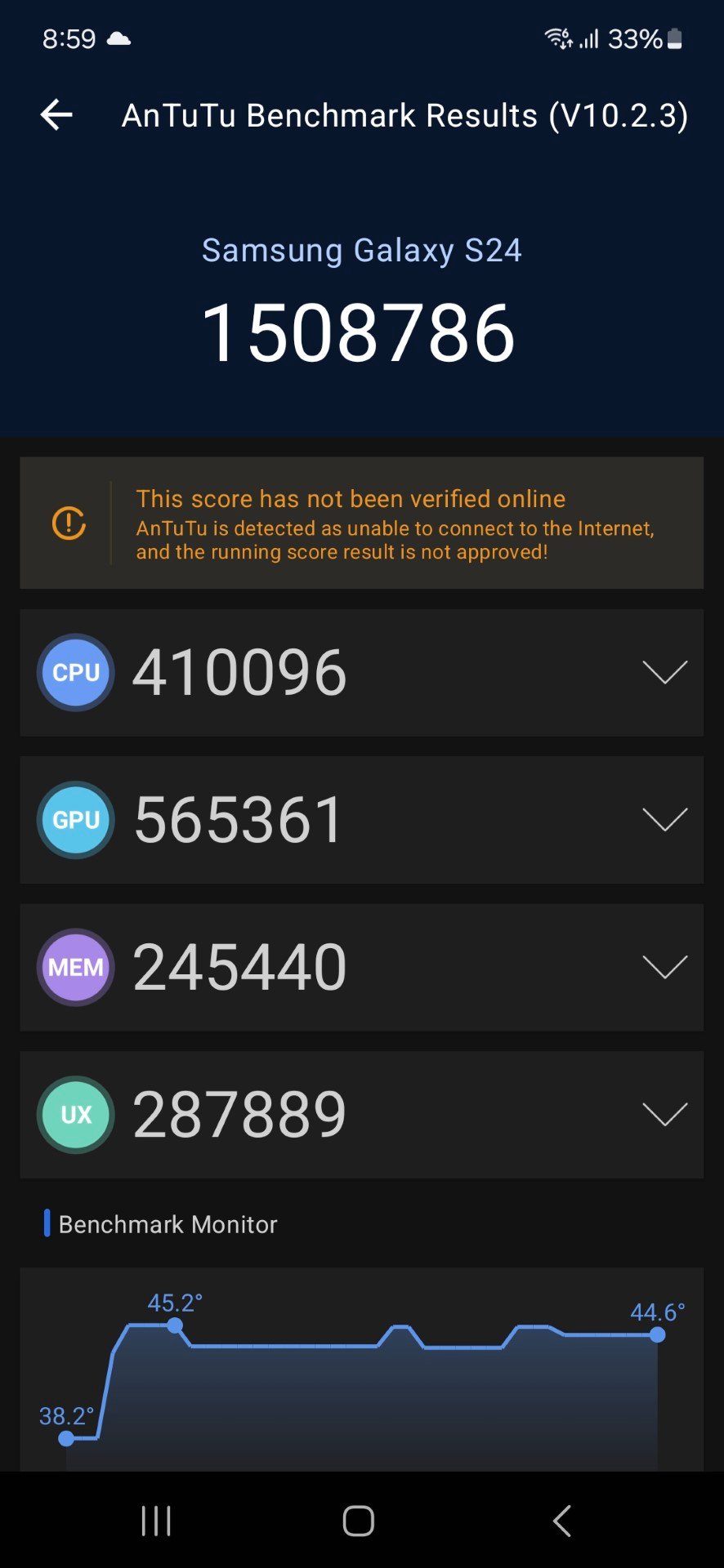
Task: Tap the system home button
Action: 359,1521
